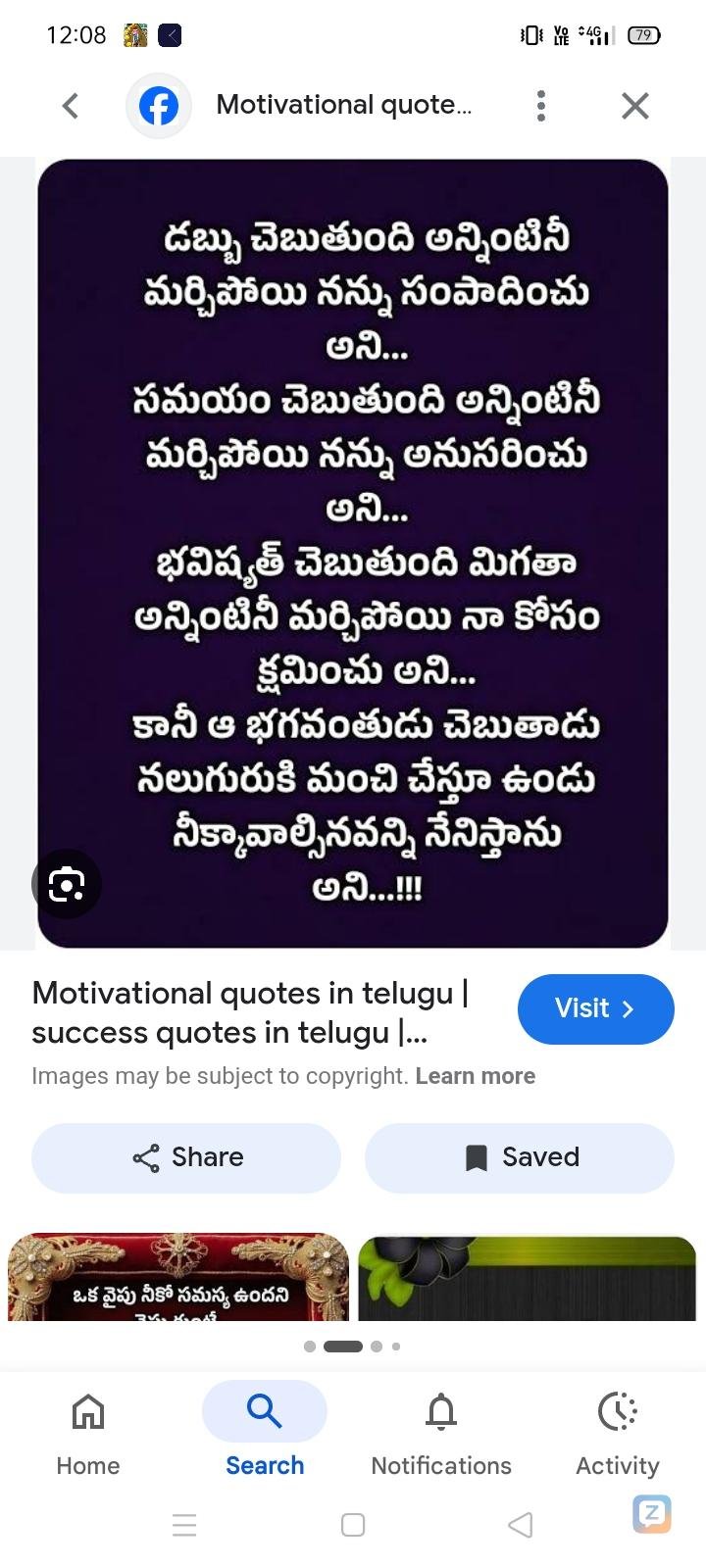
Task: Switch to the Search tab
Action: click(265, 1431)
